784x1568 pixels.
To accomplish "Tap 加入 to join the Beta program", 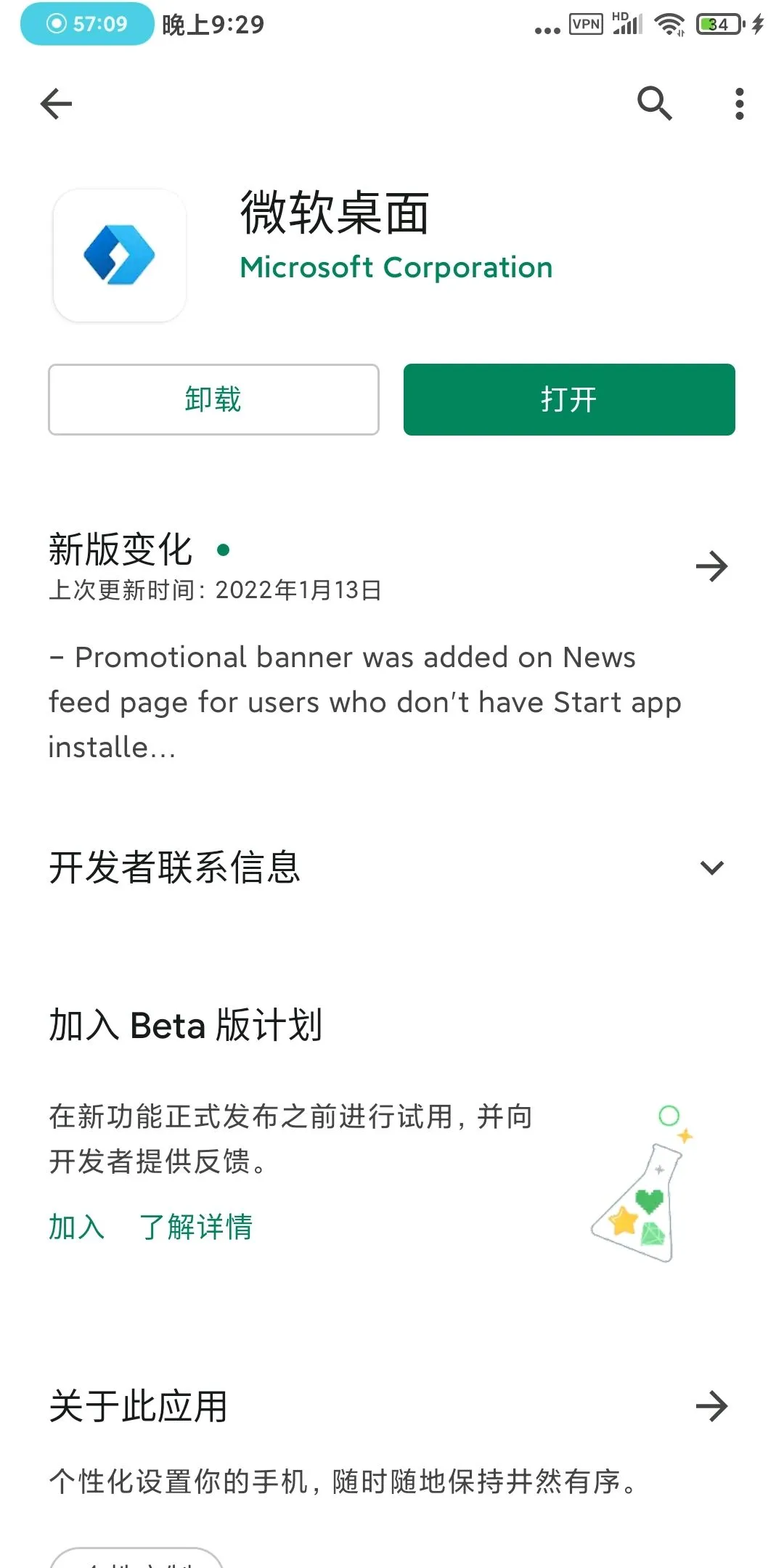I will (x=76, y=1227).
